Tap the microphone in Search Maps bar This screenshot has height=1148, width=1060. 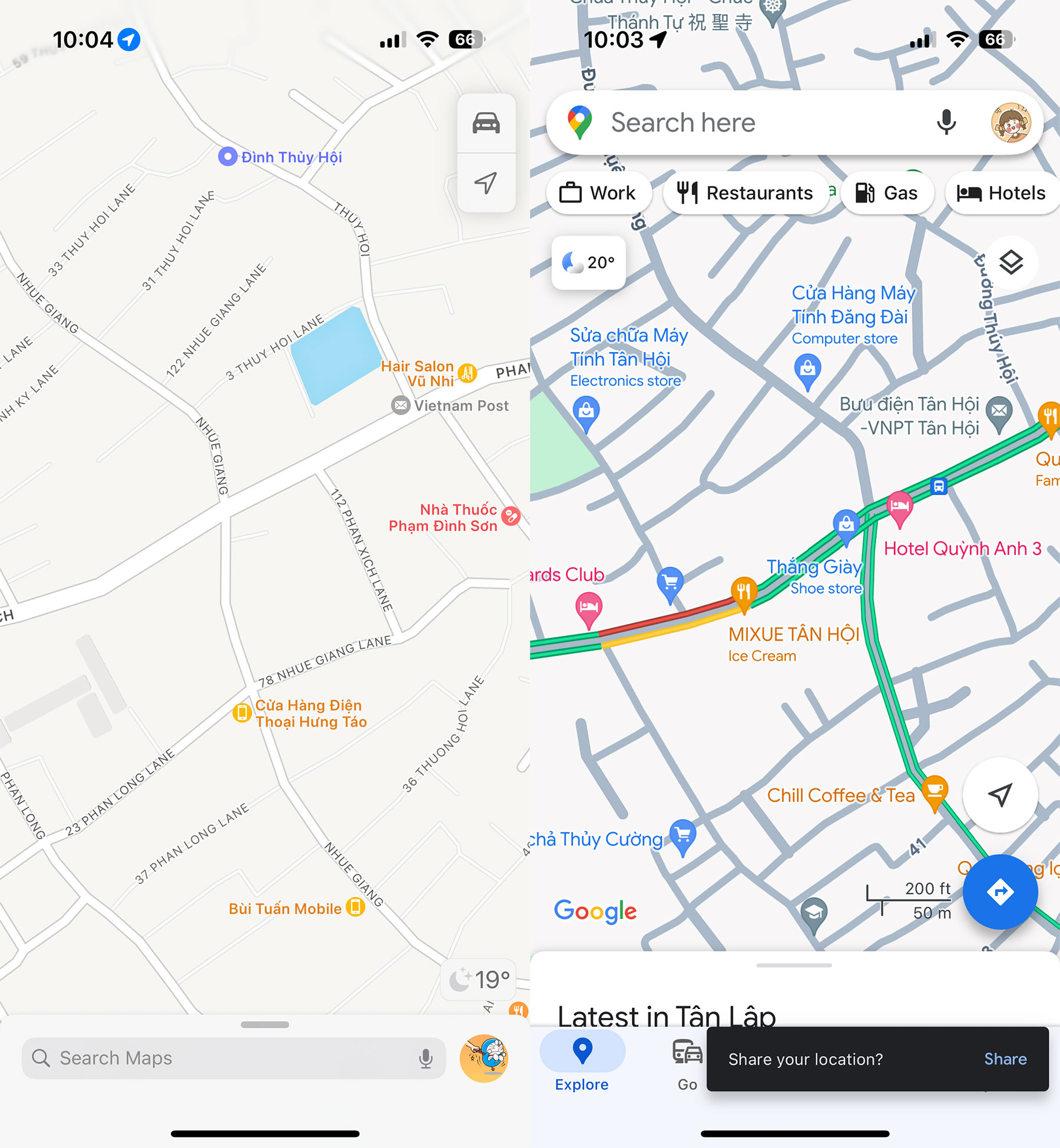click(425, 1059)
